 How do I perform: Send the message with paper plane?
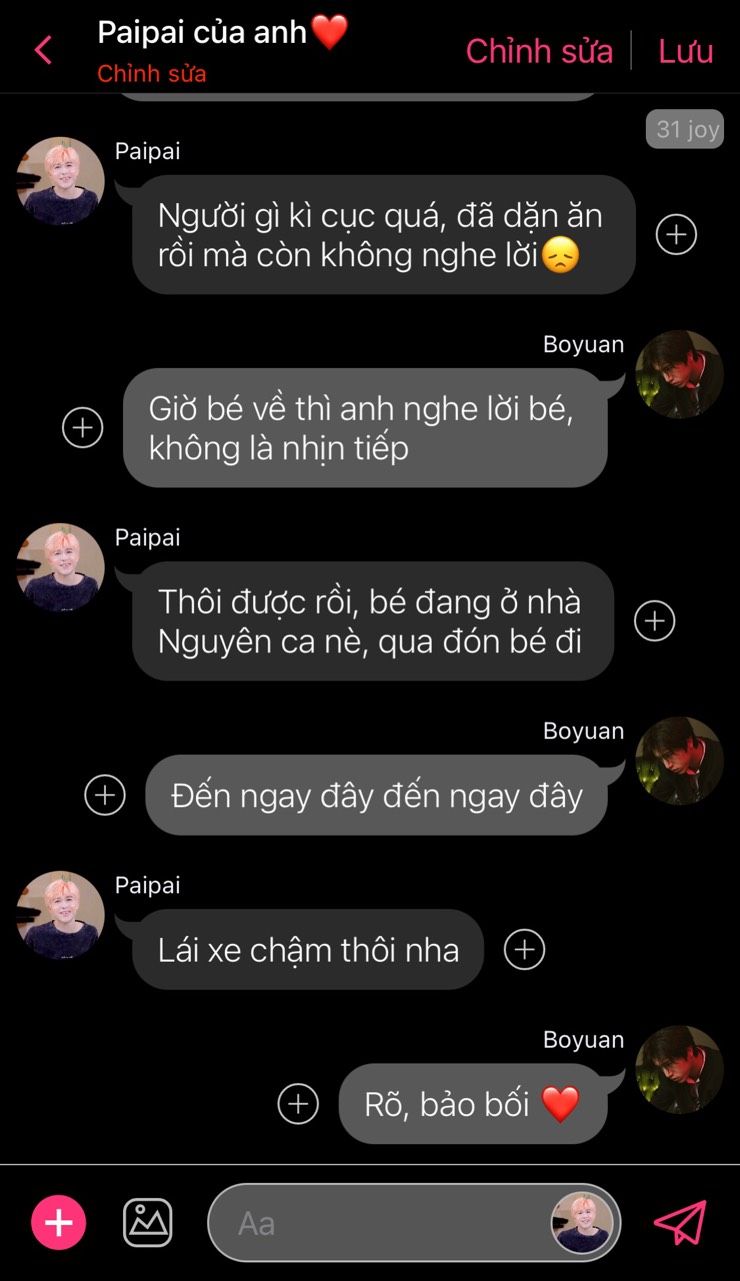(x=680, y=1222)
